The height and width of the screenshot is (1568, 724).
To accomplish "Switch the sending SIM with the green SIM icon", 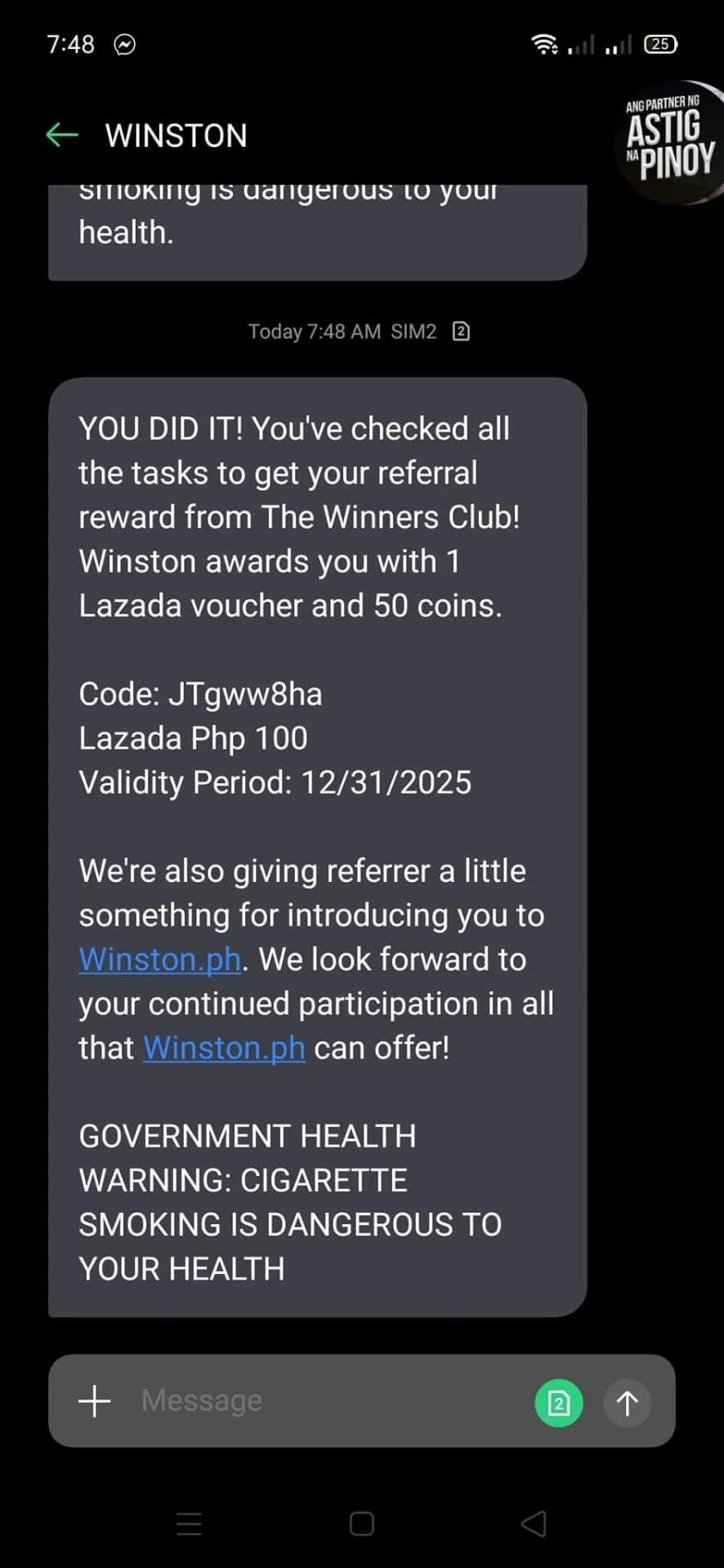I will click(x=559, y=1403).
